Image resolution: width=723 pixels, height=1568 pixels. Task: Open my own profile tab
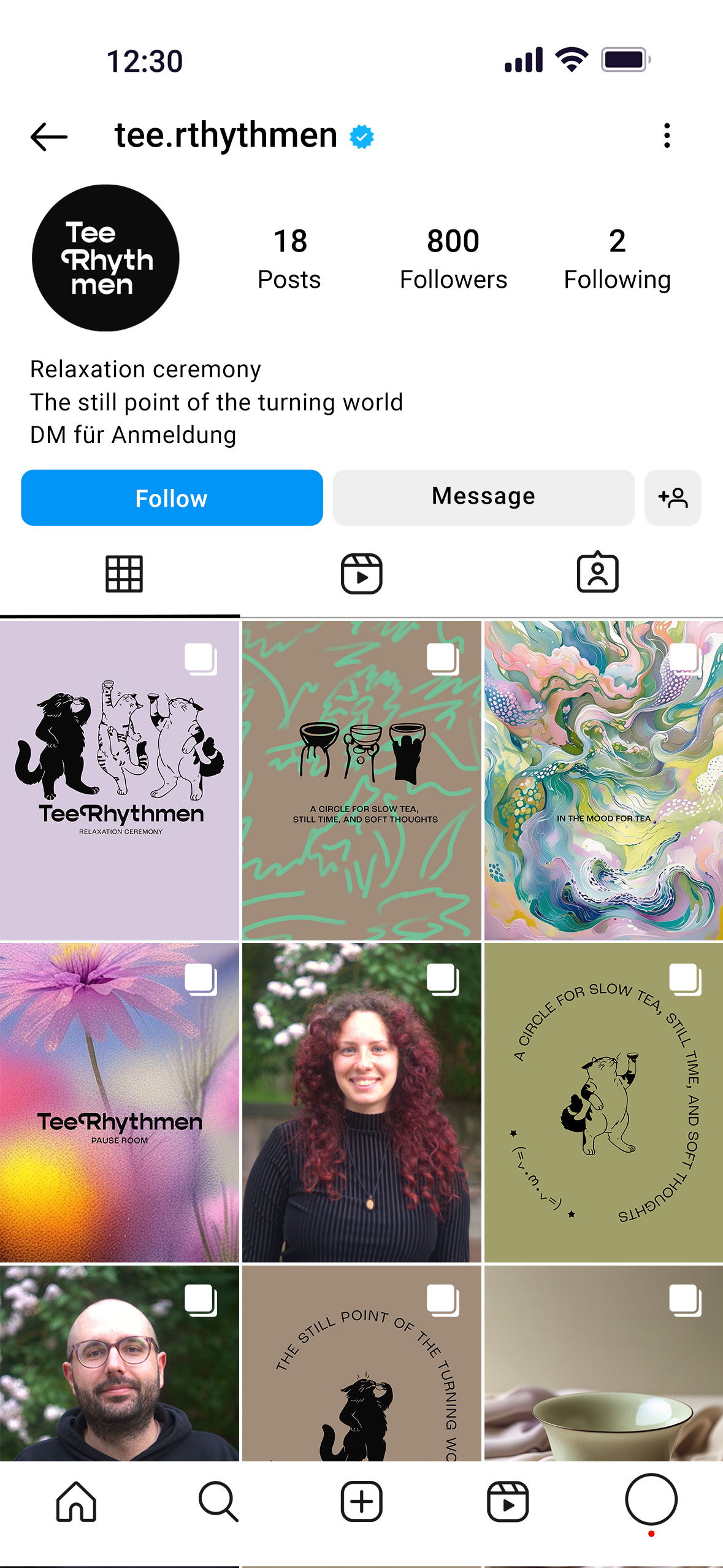(651, 1500)
